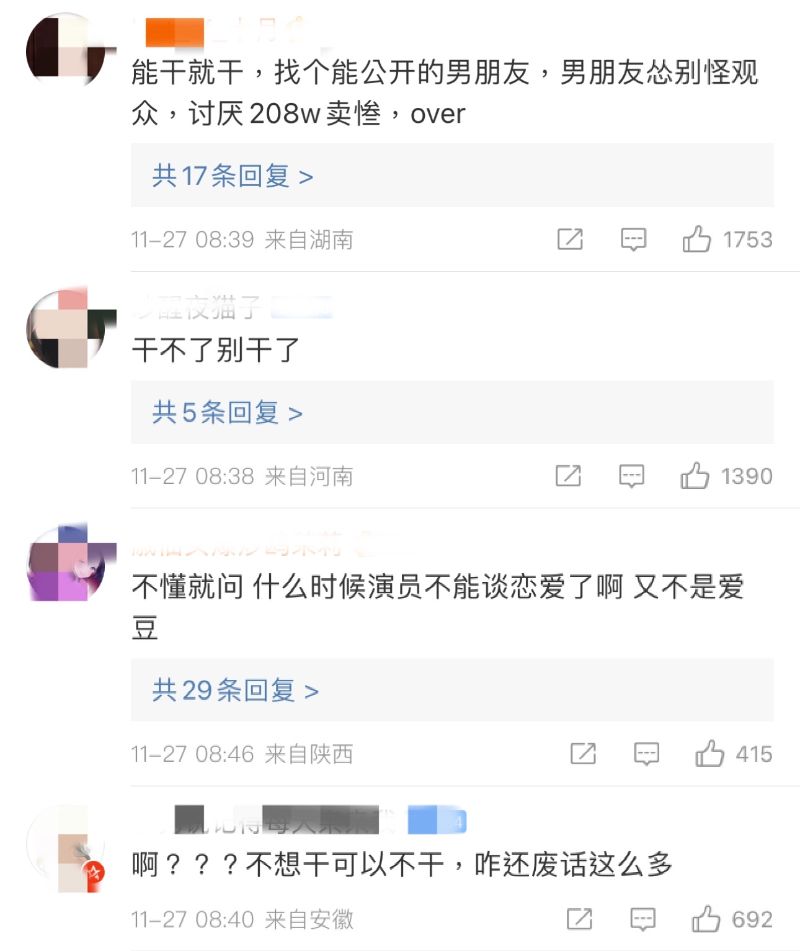Image resolution: width=800 pixels, height=951 pixels.
Task: Repost the 干不了别干了 comment
Action: click(x=568, y=476)
